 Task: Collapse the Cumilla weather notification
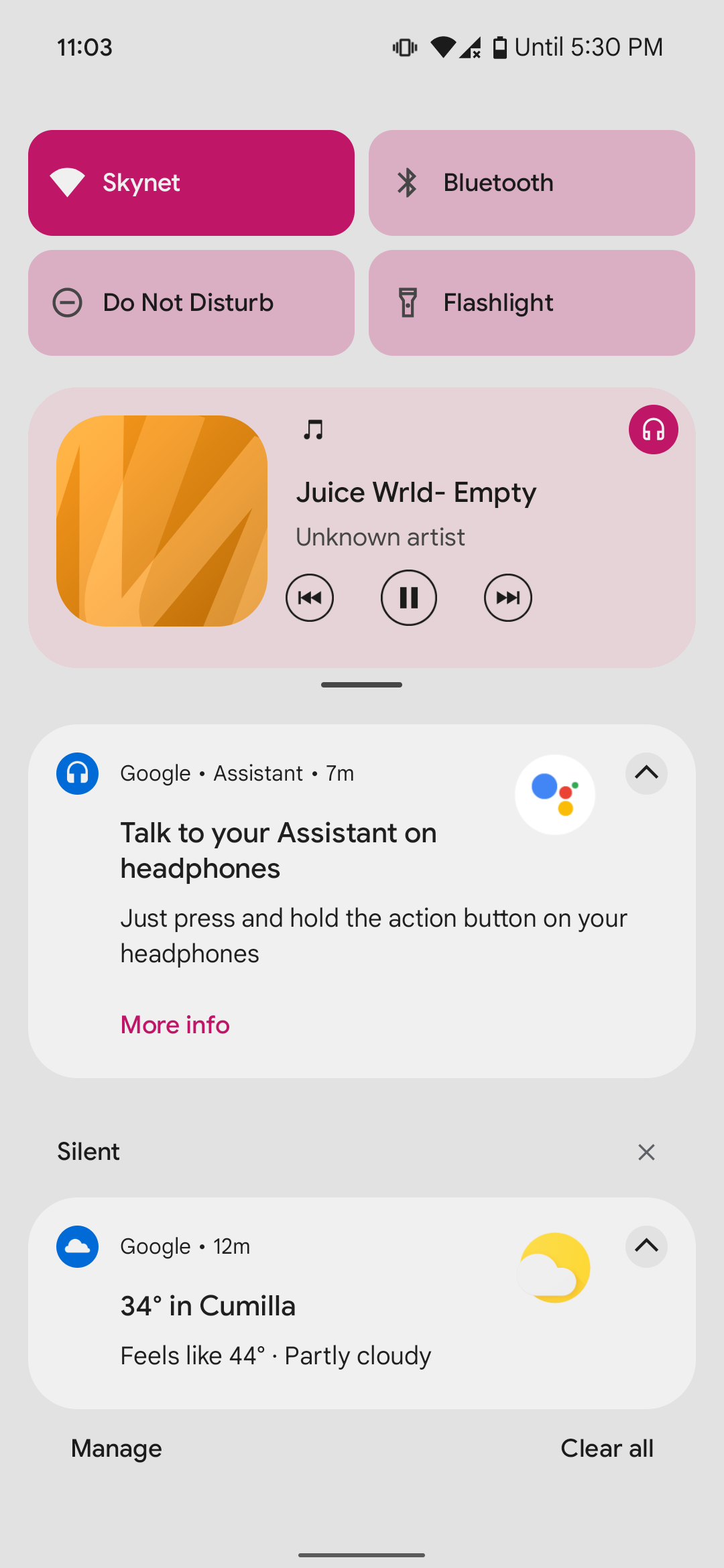646,1246
